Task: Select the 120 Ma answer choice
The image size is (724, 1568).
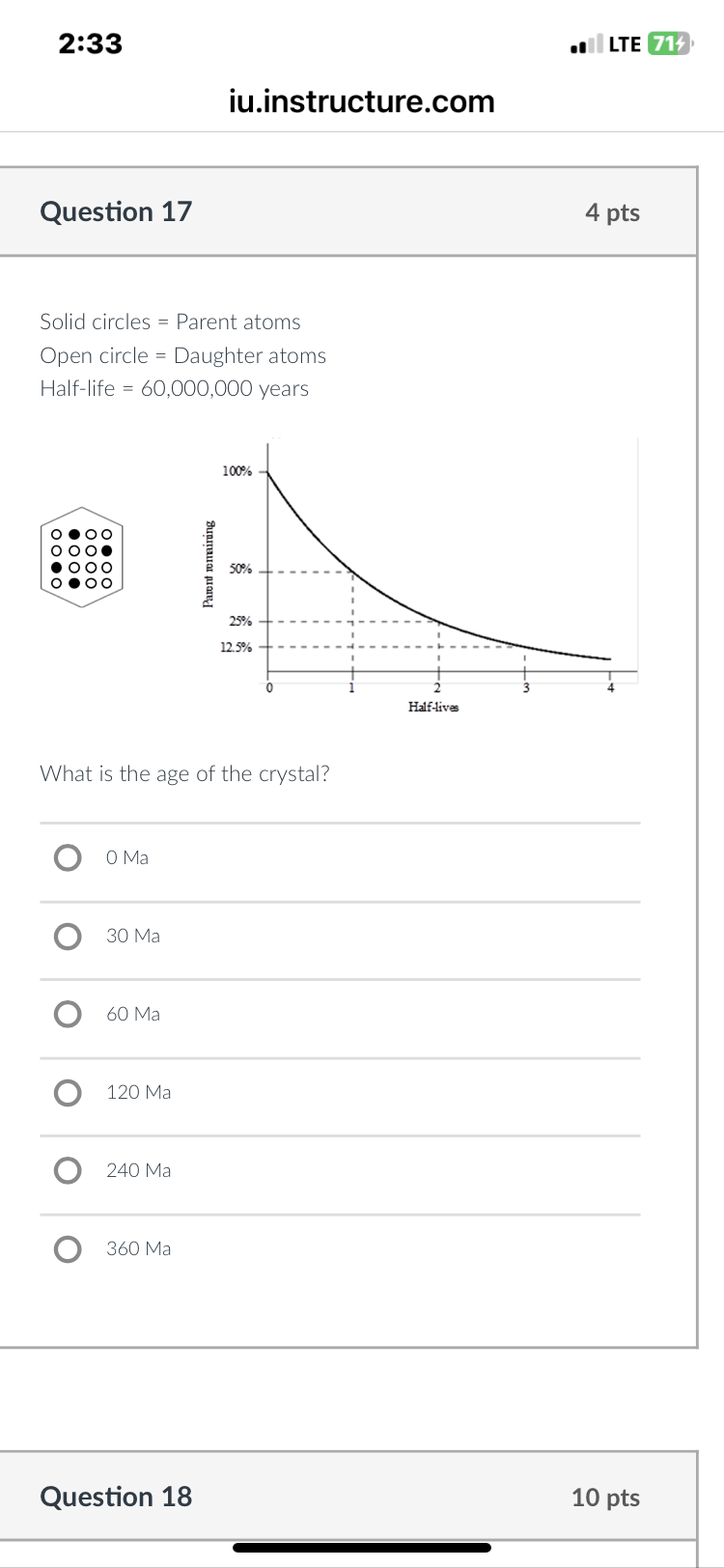Action: 68,1092
